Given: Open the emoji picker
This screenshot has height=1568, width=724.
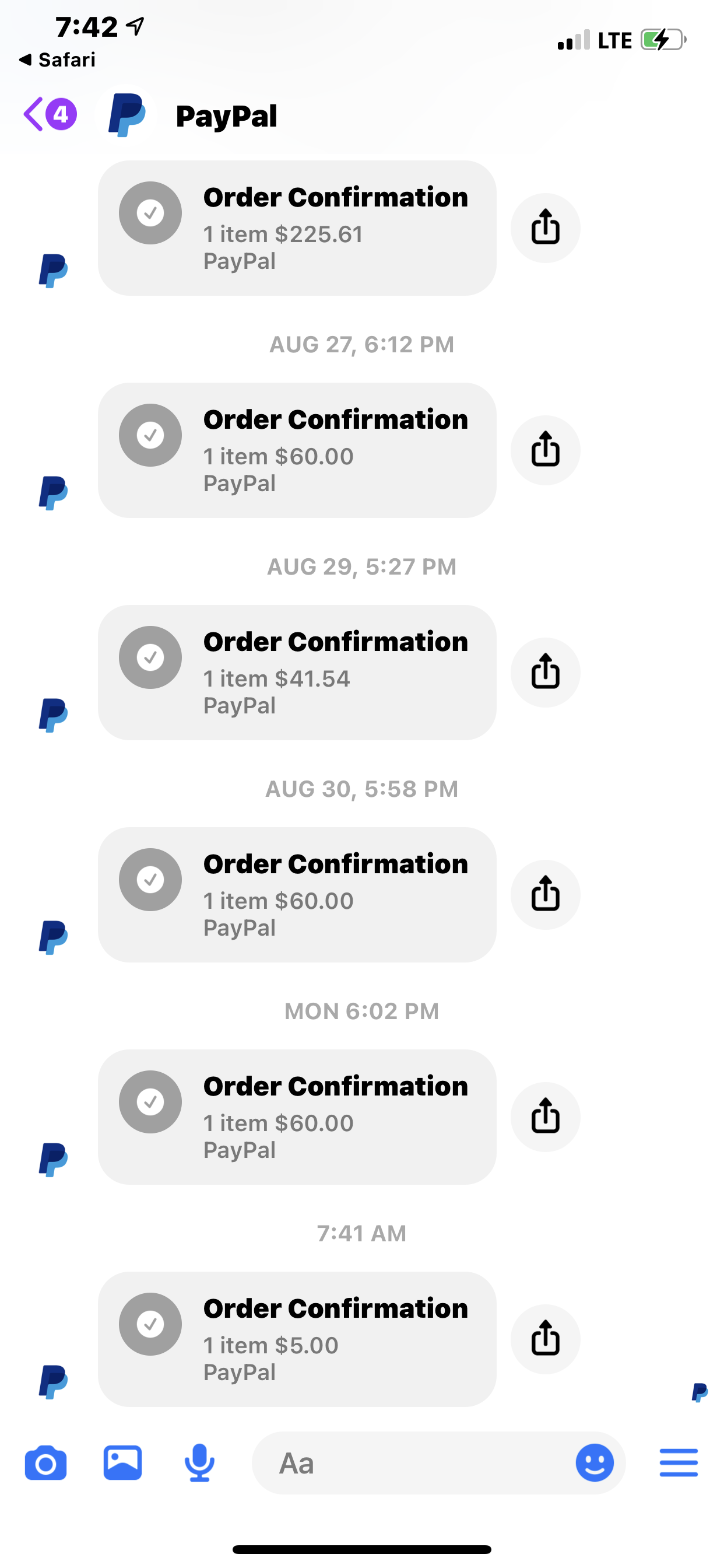Looking at the screenshot, I should (595, 1462).
